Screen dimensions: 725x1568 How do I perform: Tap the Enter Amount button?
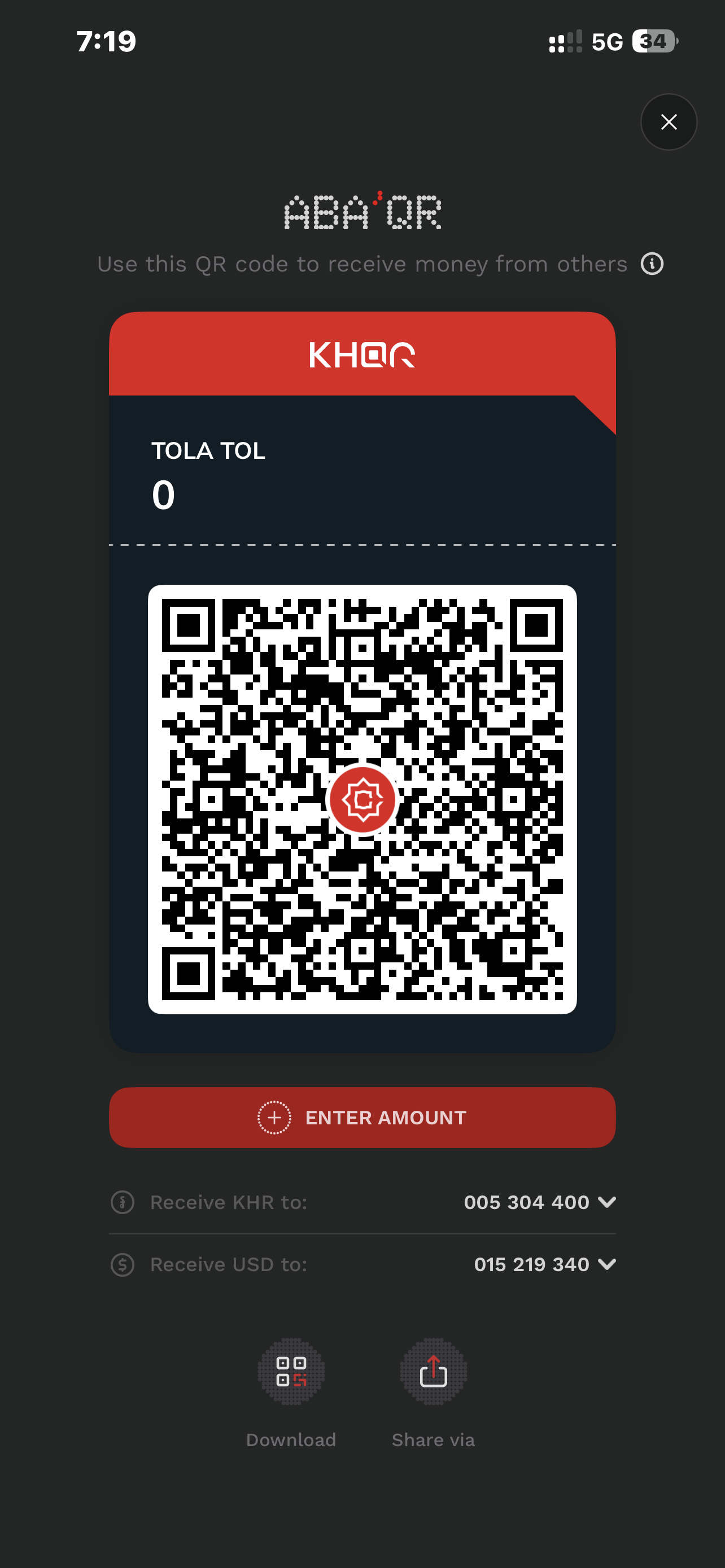coord(362,1118)
